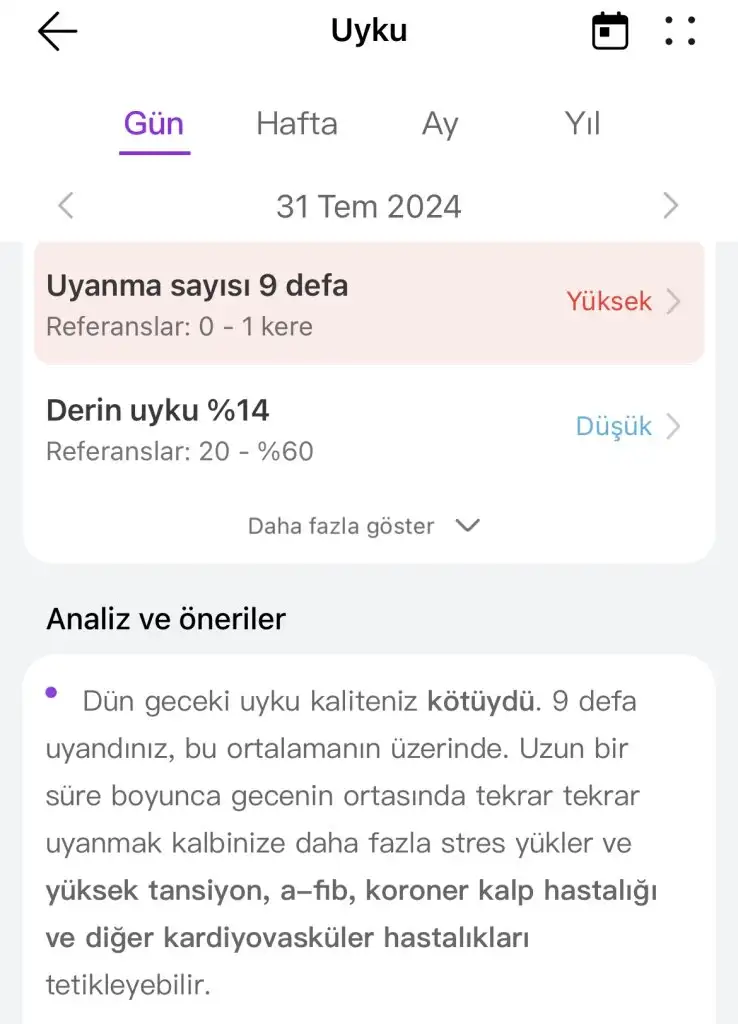This screenshot has height=1024, width=738.
Task: Open Derin uyku %14 details
Action: [x=368, y=428]
